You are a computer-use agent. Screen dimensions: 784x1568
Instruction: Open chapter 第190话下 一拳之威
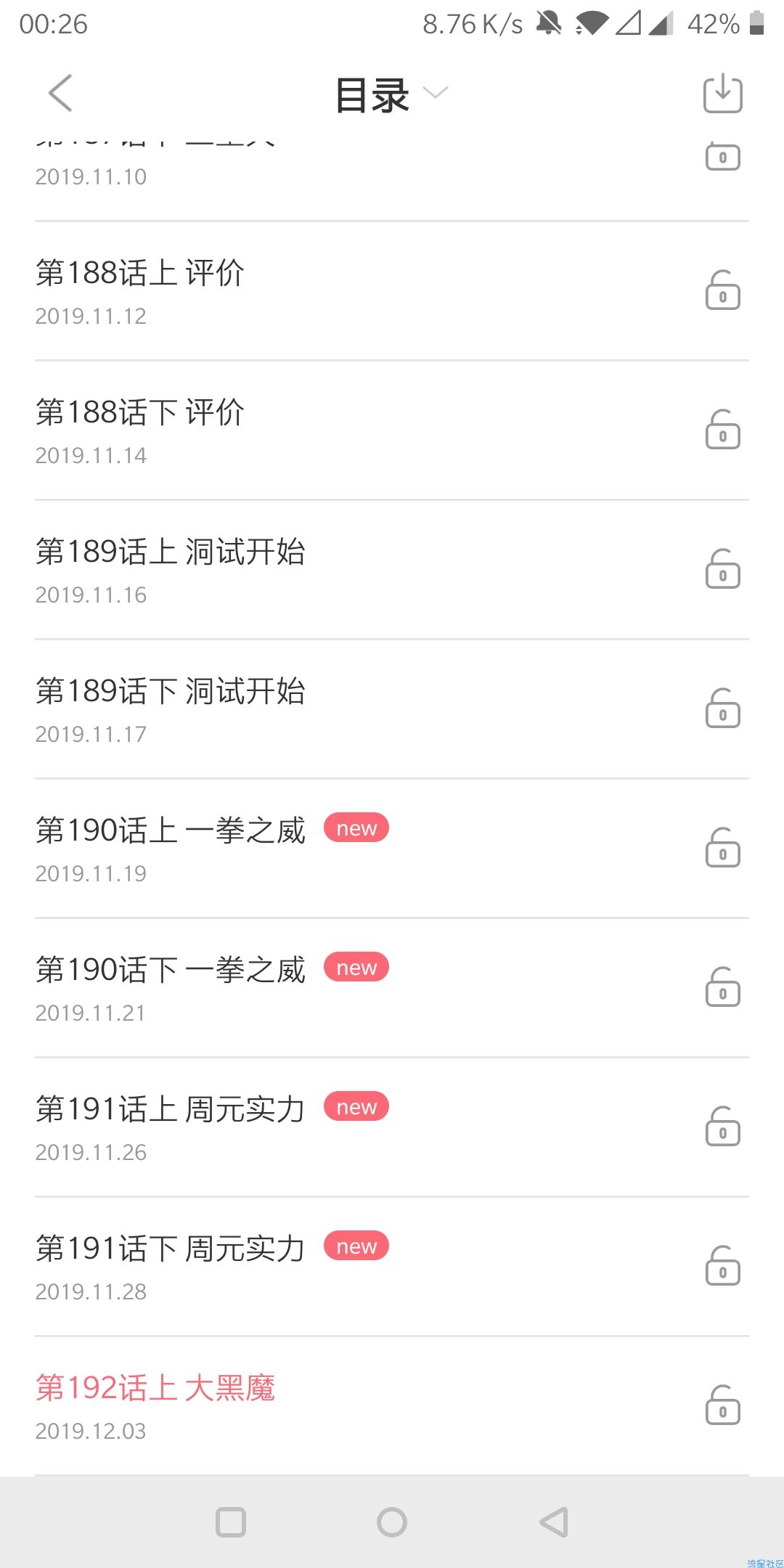pyautogui.click(x=392, y=989)
